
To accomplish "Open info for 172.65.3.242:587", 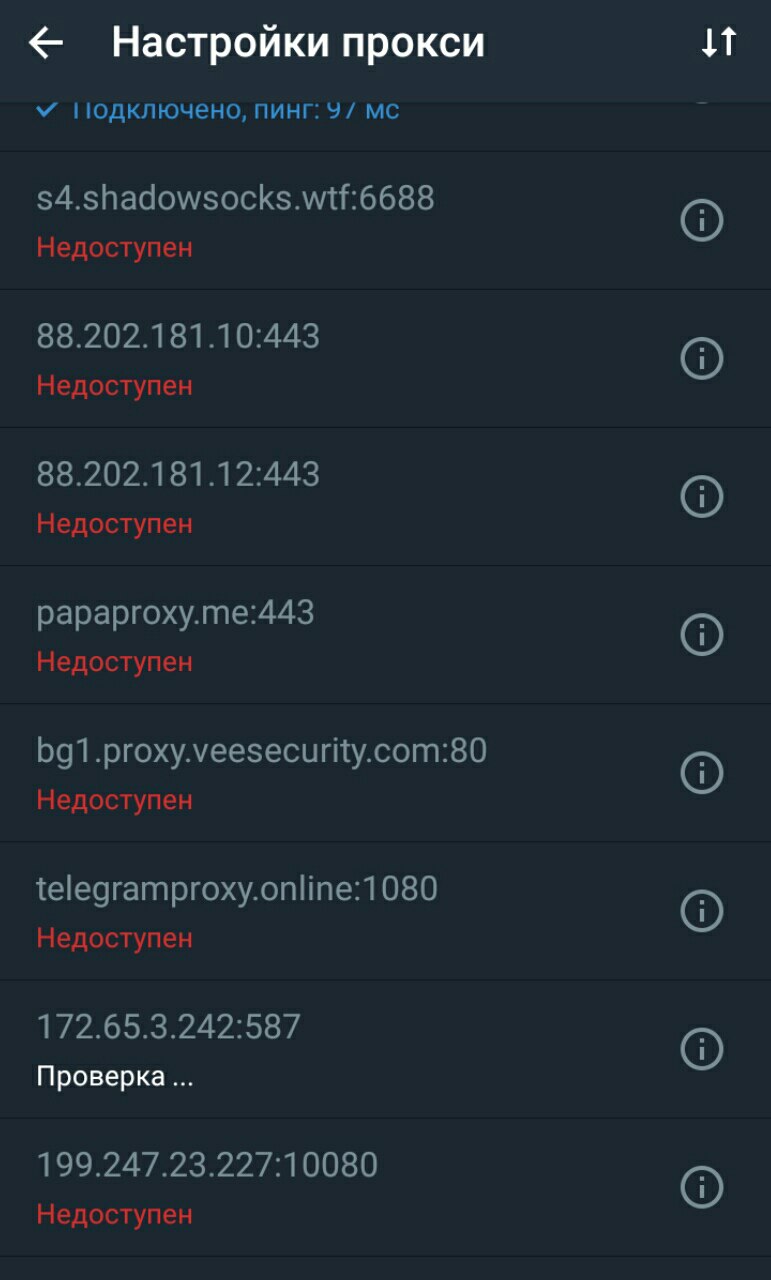I will [x=701, y=1048].
